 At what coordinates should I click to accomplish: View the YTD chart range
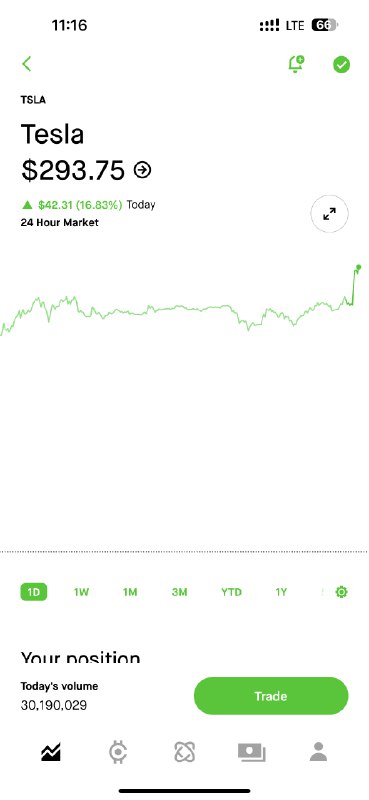point(231,592)
